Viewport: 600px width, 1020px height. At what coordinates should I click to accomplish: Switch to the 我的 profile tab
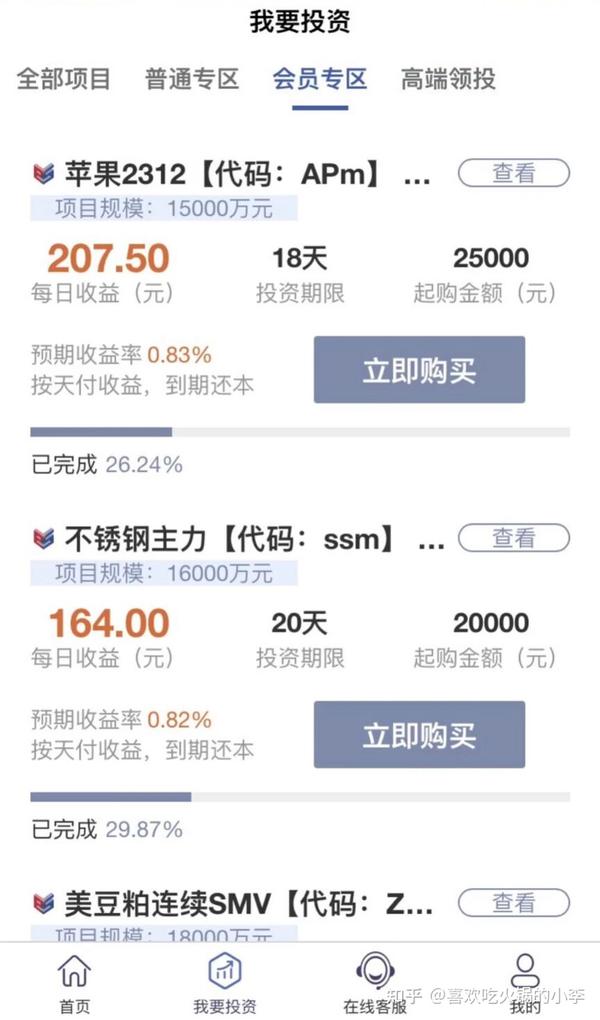pos(525,982)
